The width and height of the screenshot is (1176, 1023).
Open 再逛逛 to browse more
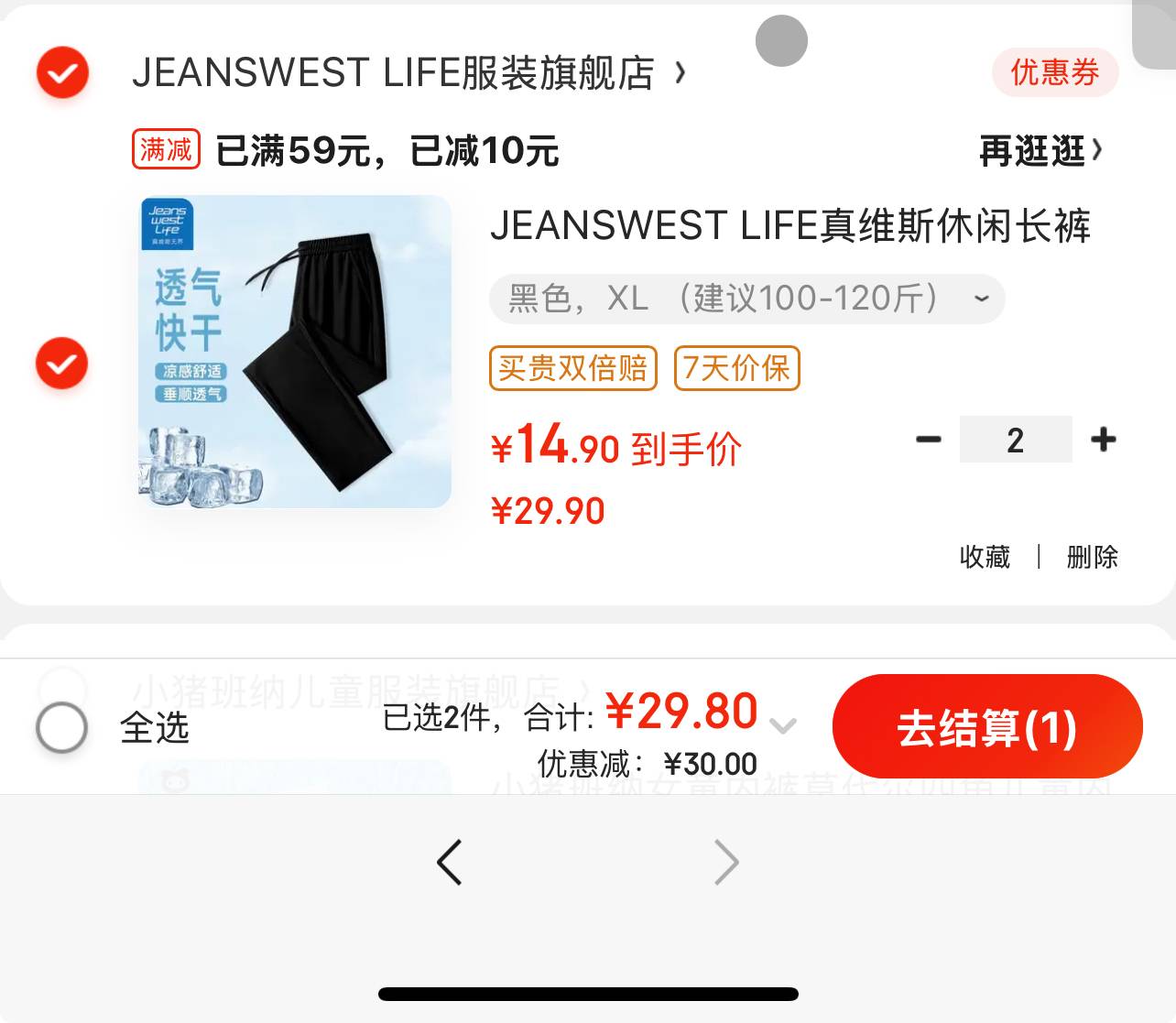click(1040, 150)
